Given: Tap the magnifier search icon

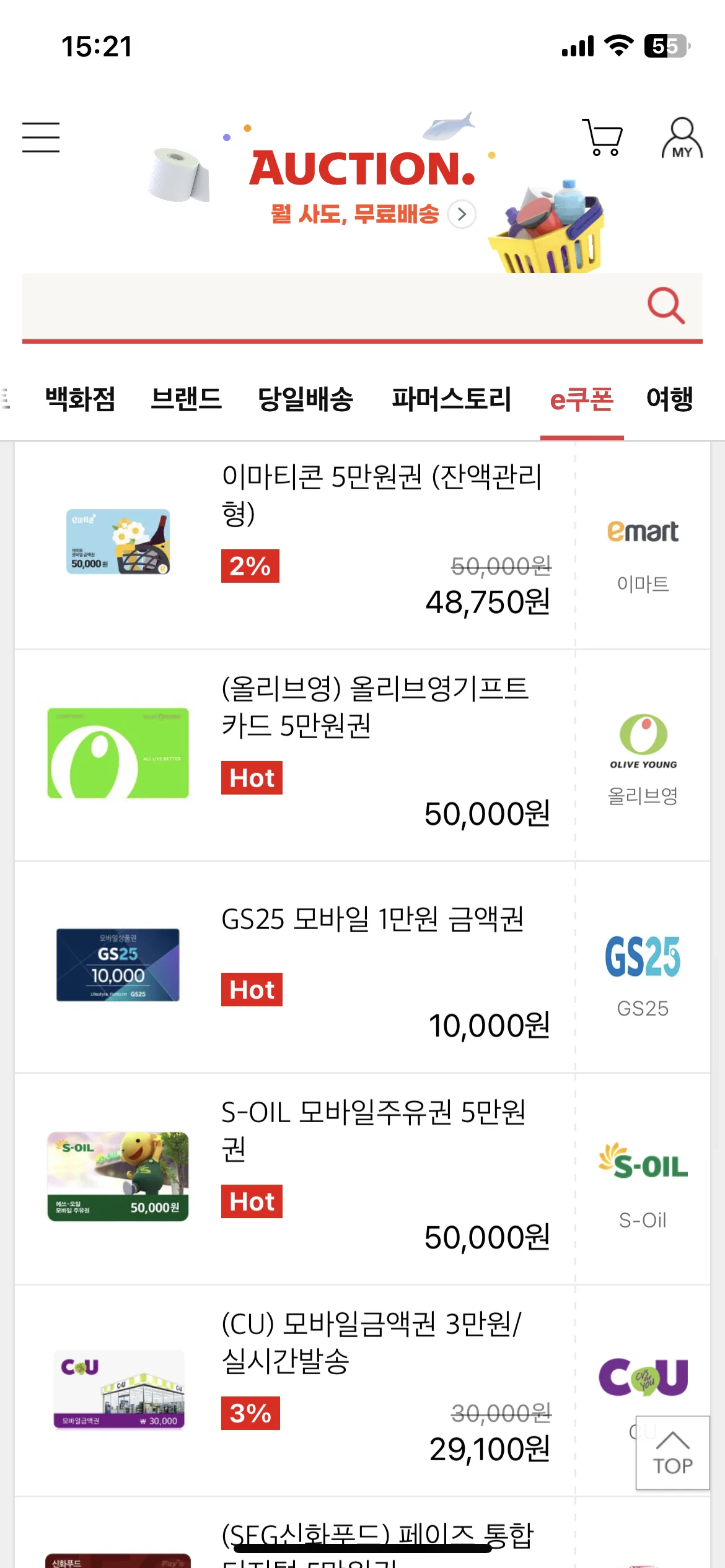Looking at the screenshot, I should pyautogui.click(x=666, y=305).
